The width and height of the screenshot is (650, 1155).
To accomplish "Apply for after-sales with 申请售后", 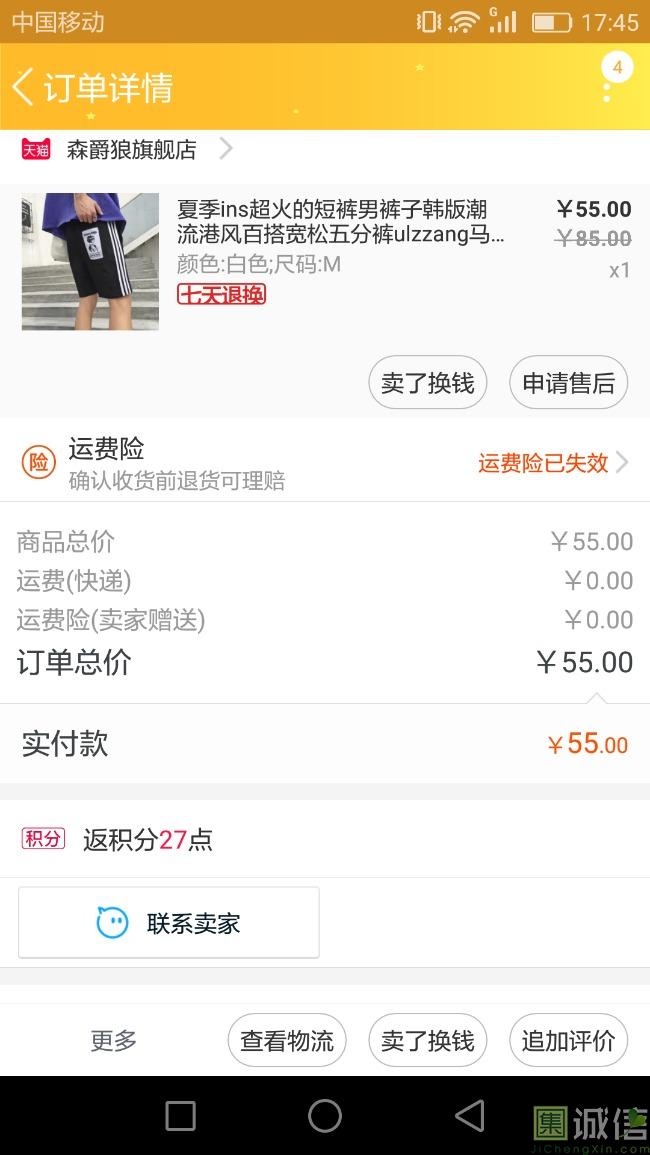I will click(x=568, y=383).
